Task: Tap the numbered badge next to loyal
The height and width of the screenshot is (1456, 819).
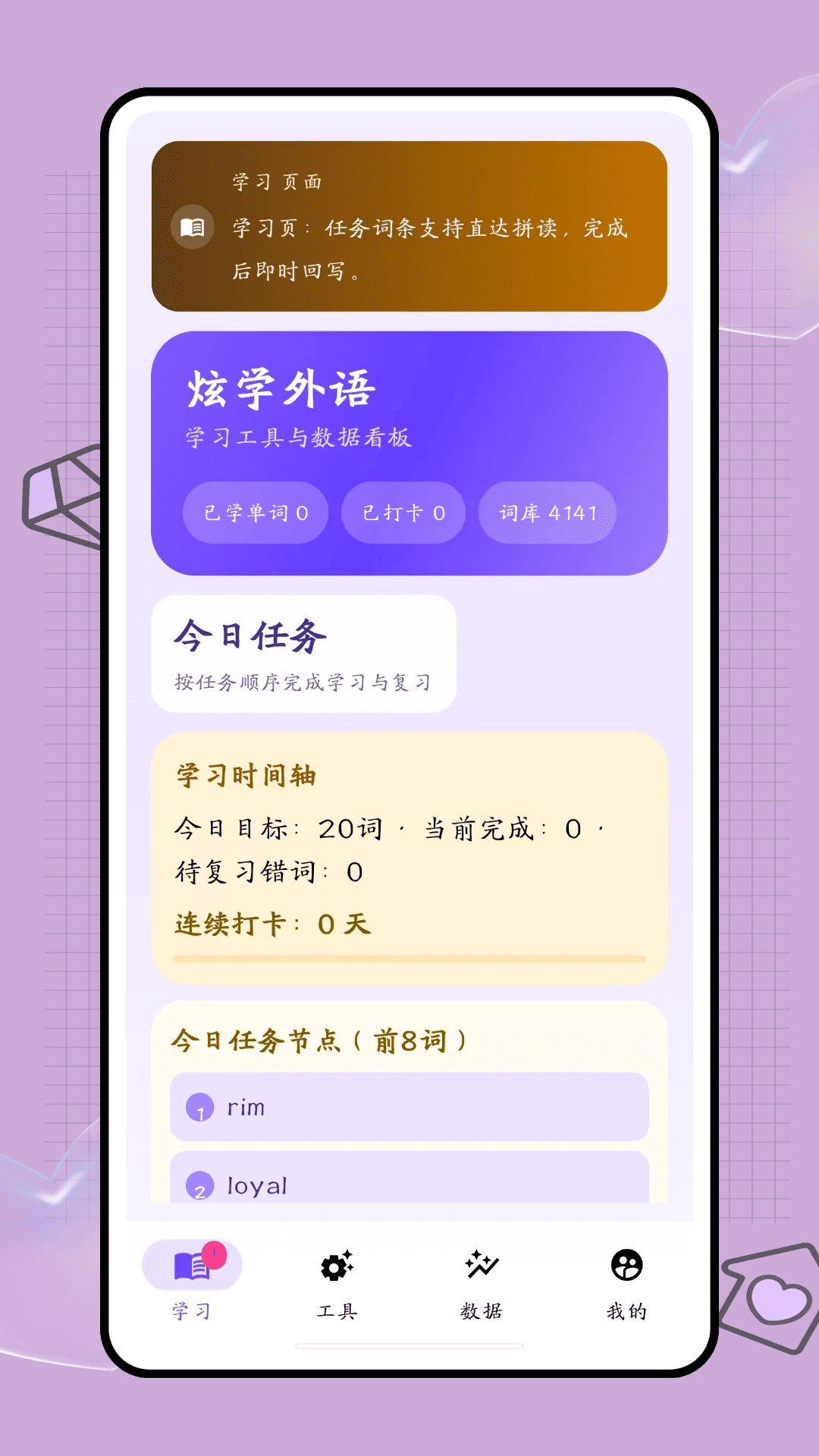Action: pyautogui.click(x=199, y=1185)
